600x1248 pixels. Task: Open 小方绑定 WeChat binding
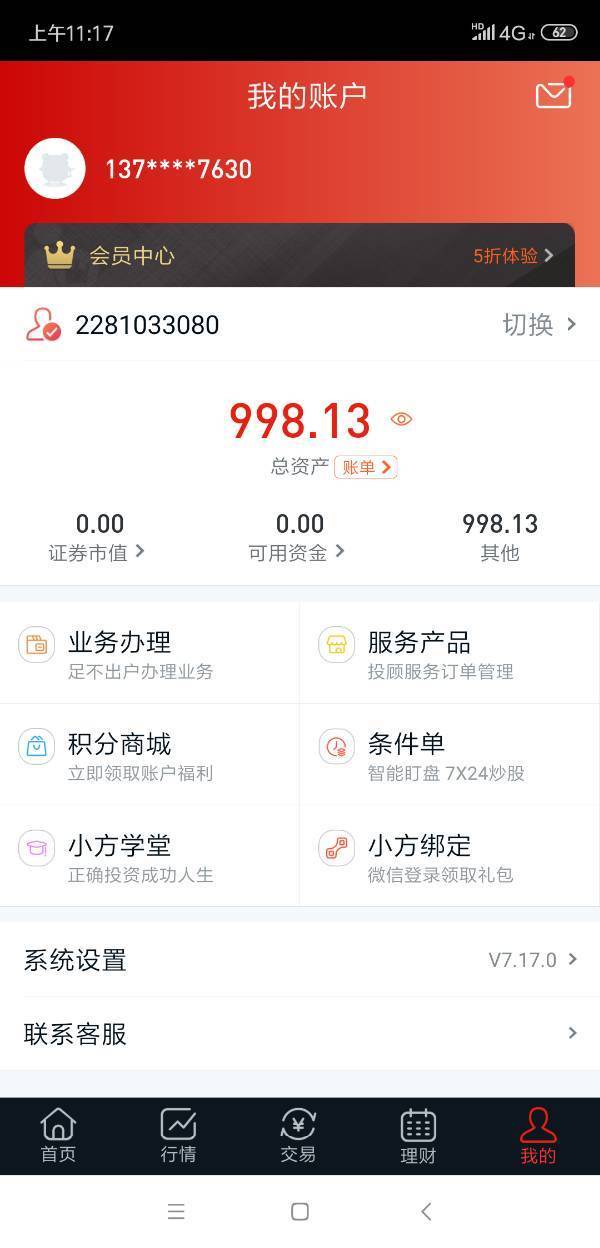pyautogui.click(x=448, y=857)
